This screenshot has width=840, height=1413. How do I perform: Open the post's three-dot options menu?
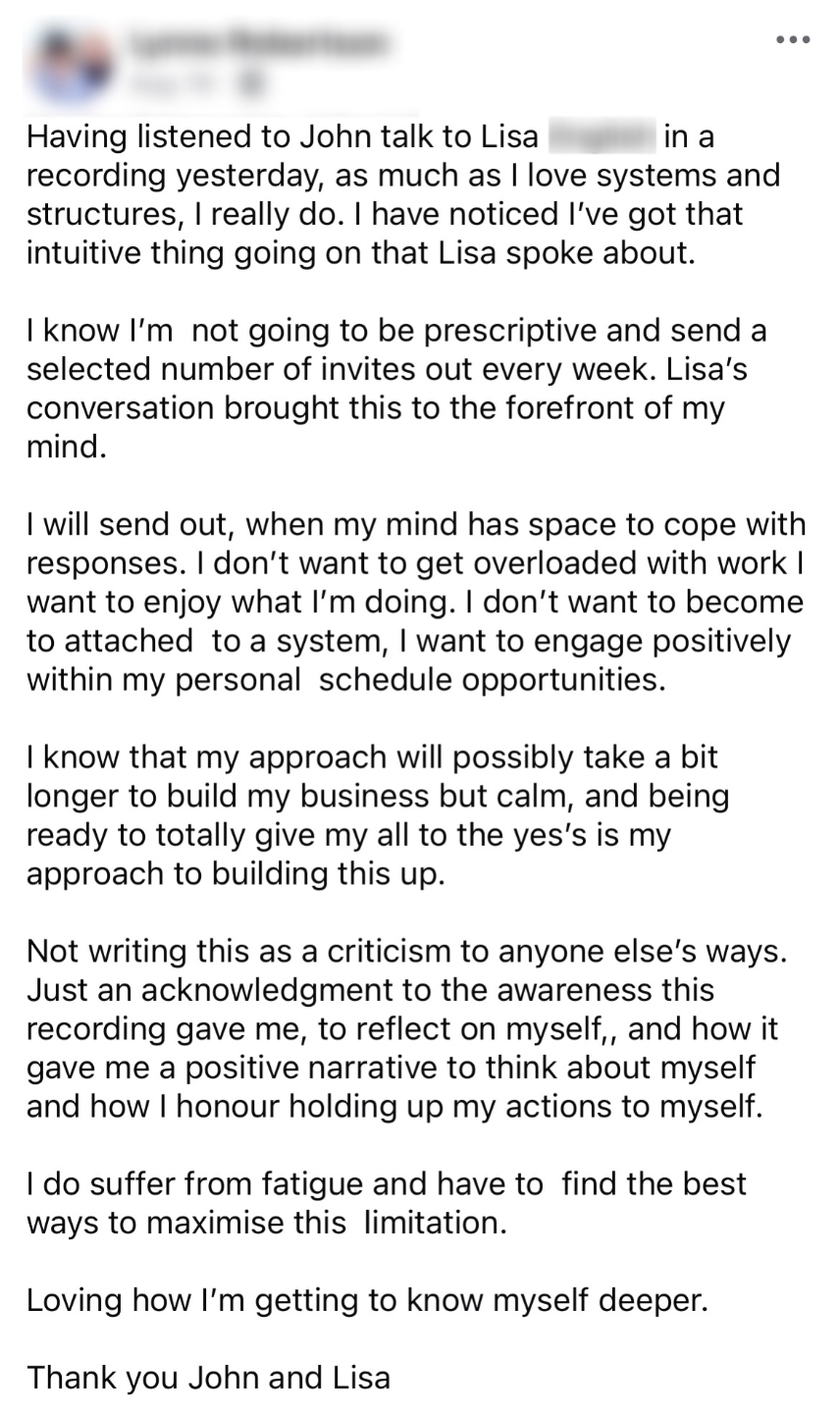point(792,40)
